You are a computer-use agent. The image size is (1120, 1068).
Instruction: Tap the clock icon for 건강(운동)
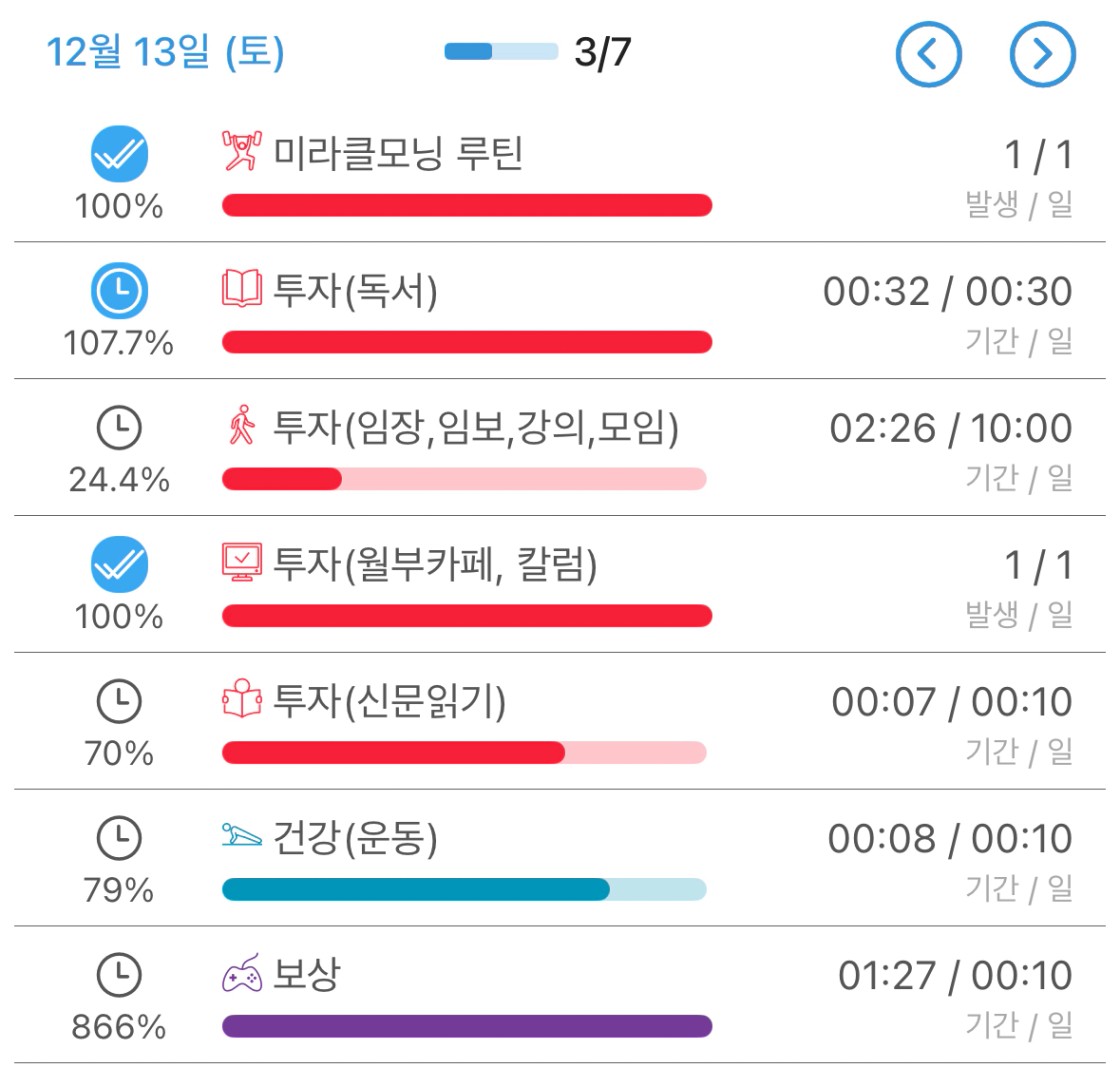pyautogui.click(x=119, y=839)
